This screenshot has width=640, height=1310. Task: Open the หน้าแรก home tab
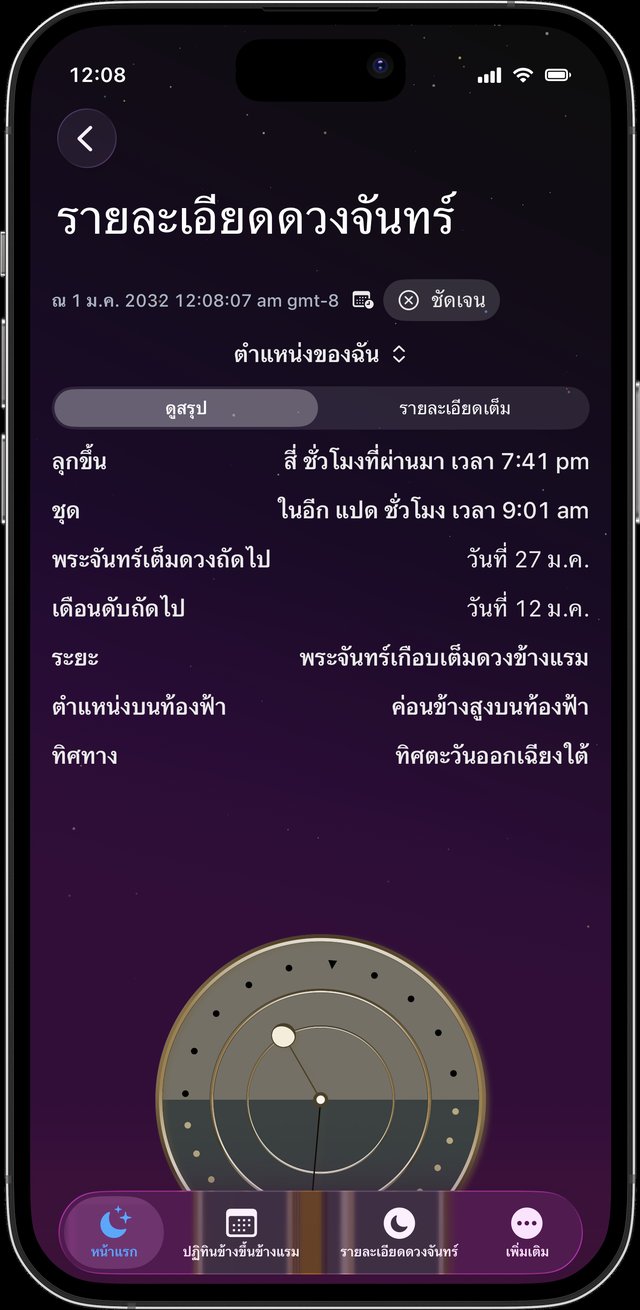pyautogui.click(x=114, y=1233)
